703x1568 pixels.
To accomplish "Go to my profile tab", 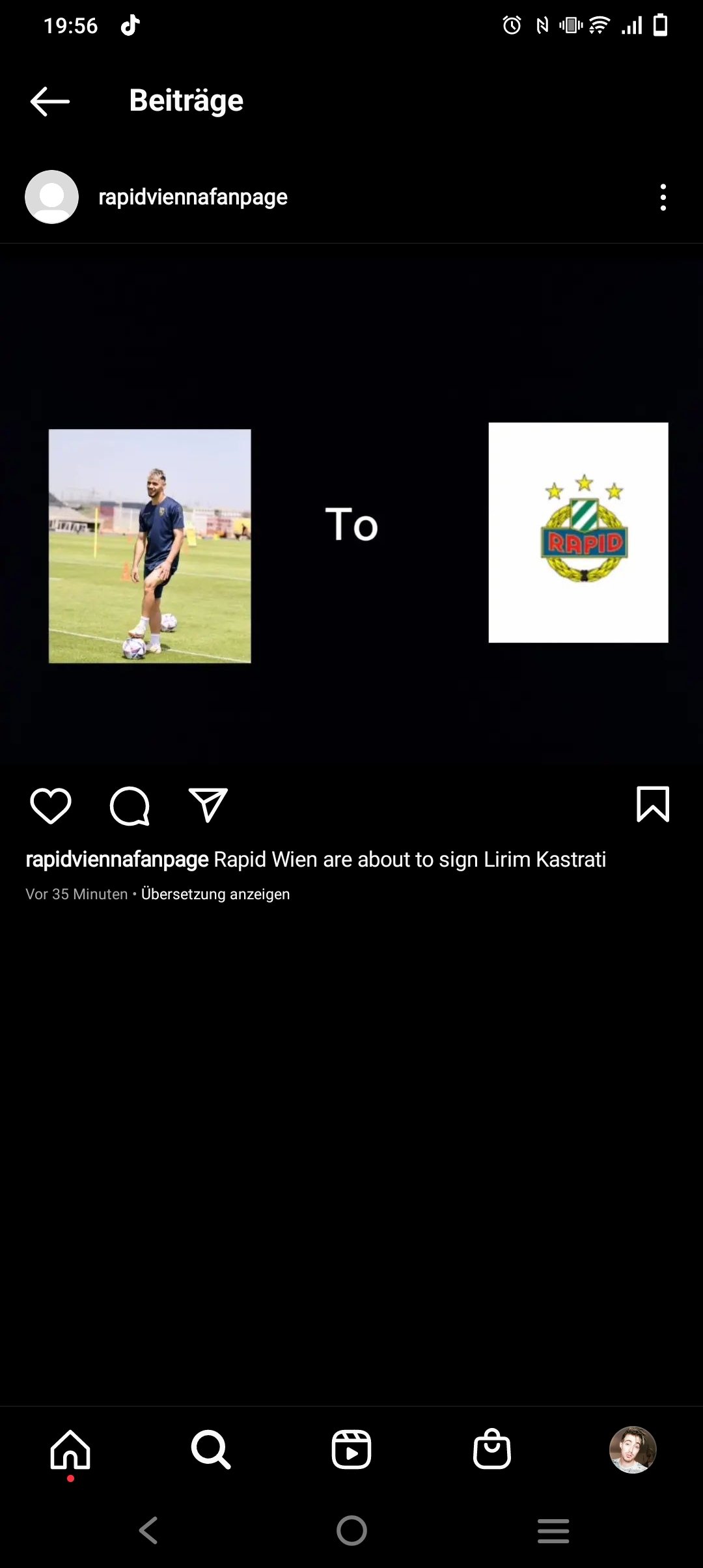I will point(633,1449).
